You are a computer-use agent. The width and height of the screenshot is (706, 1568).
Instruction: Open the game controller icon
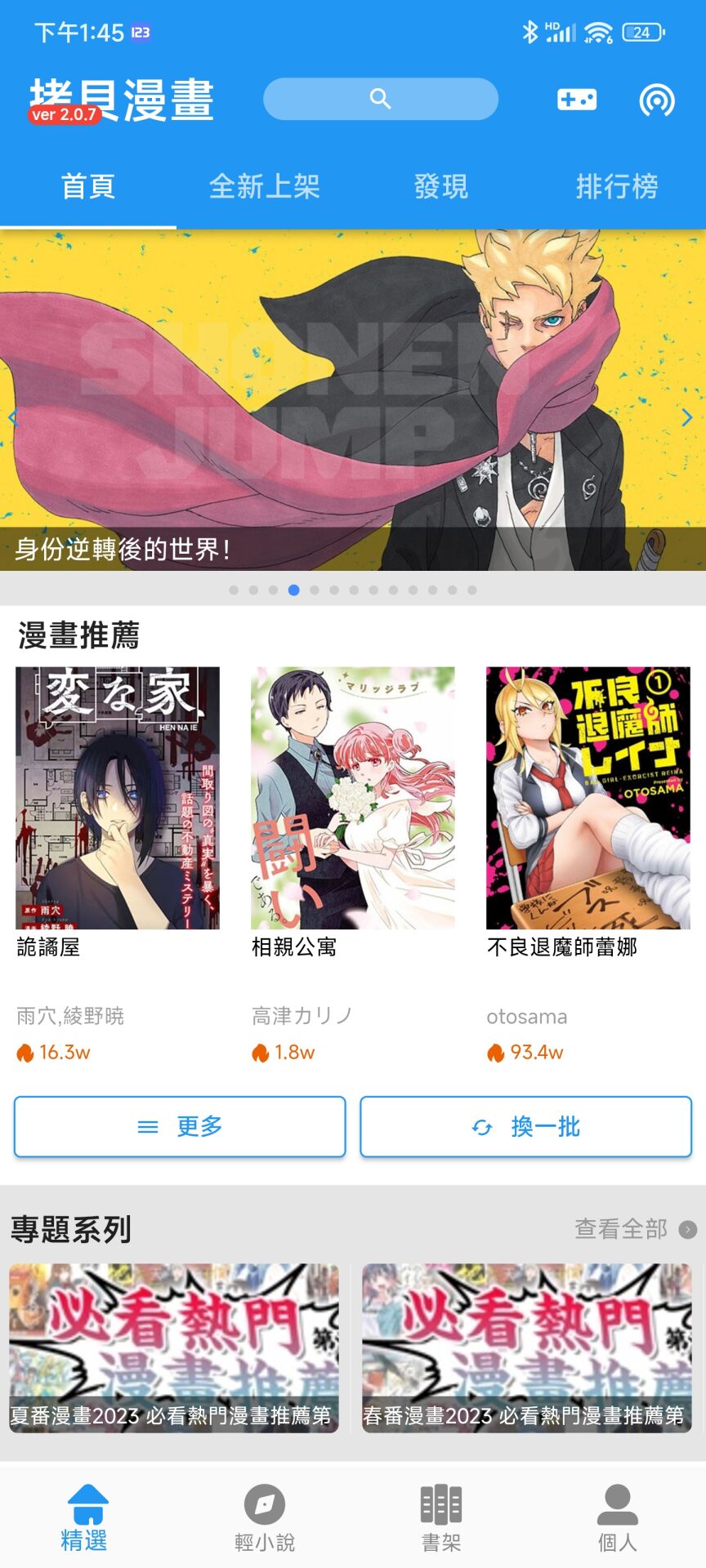click(x=577, y=100)
